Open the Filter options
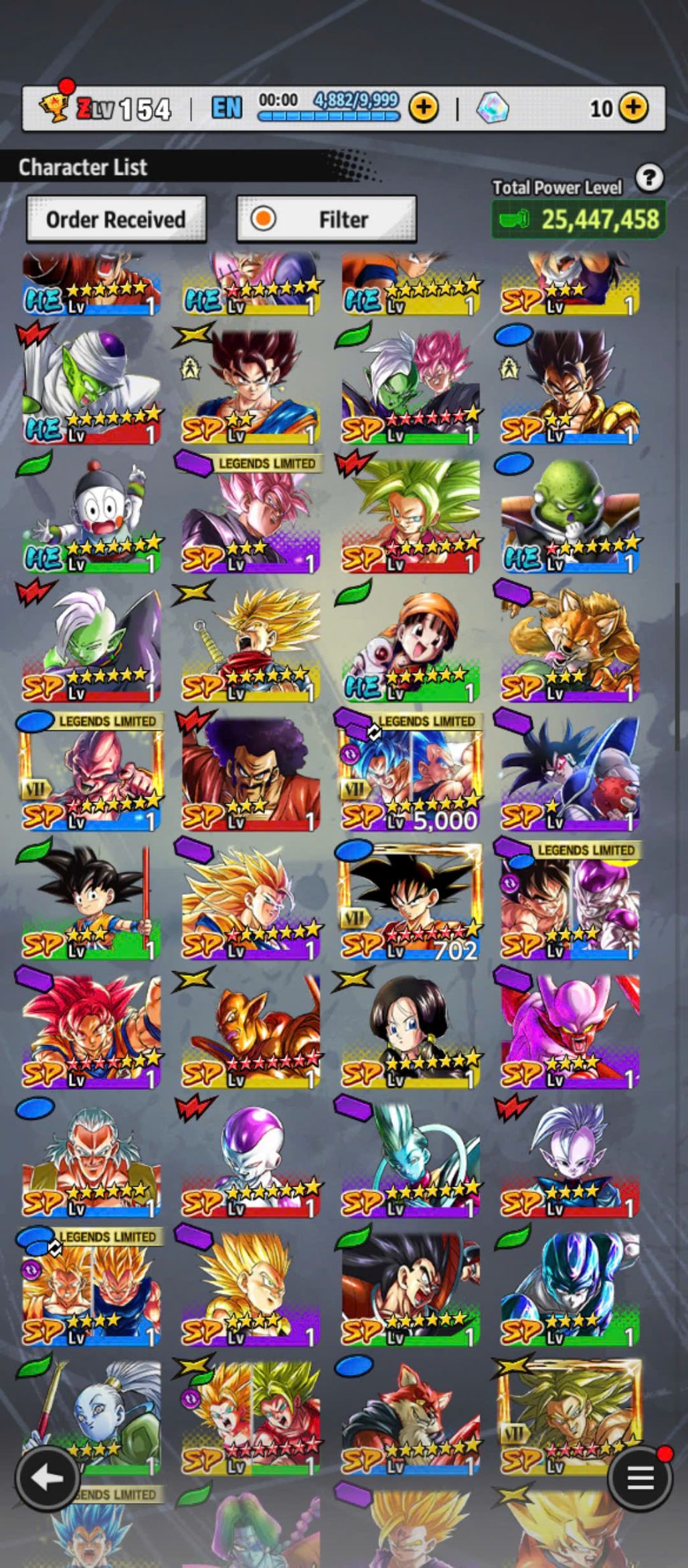This screenshot has width=688, height=1568. (x=327, y=219)
